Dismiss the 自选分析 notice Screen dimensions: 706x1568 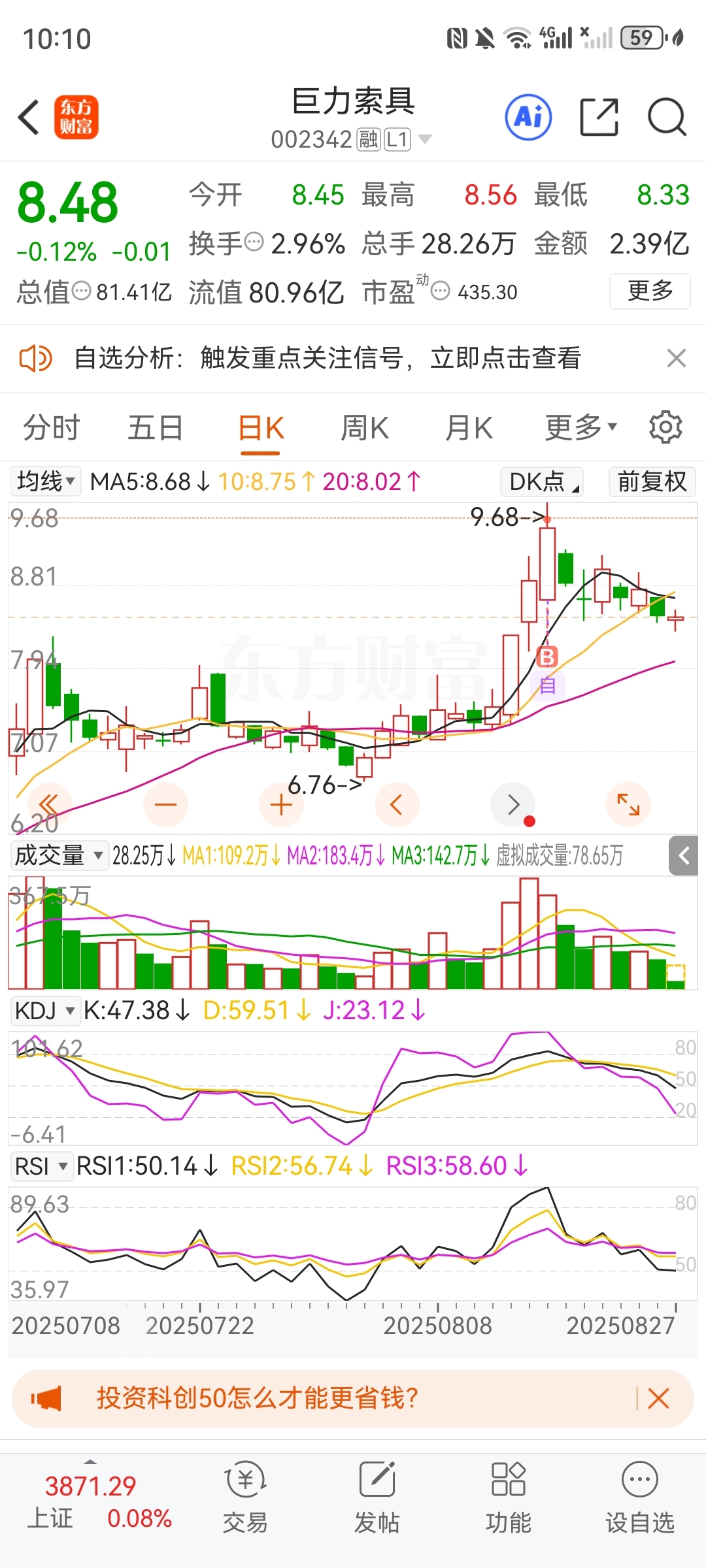tap(676, 358)
